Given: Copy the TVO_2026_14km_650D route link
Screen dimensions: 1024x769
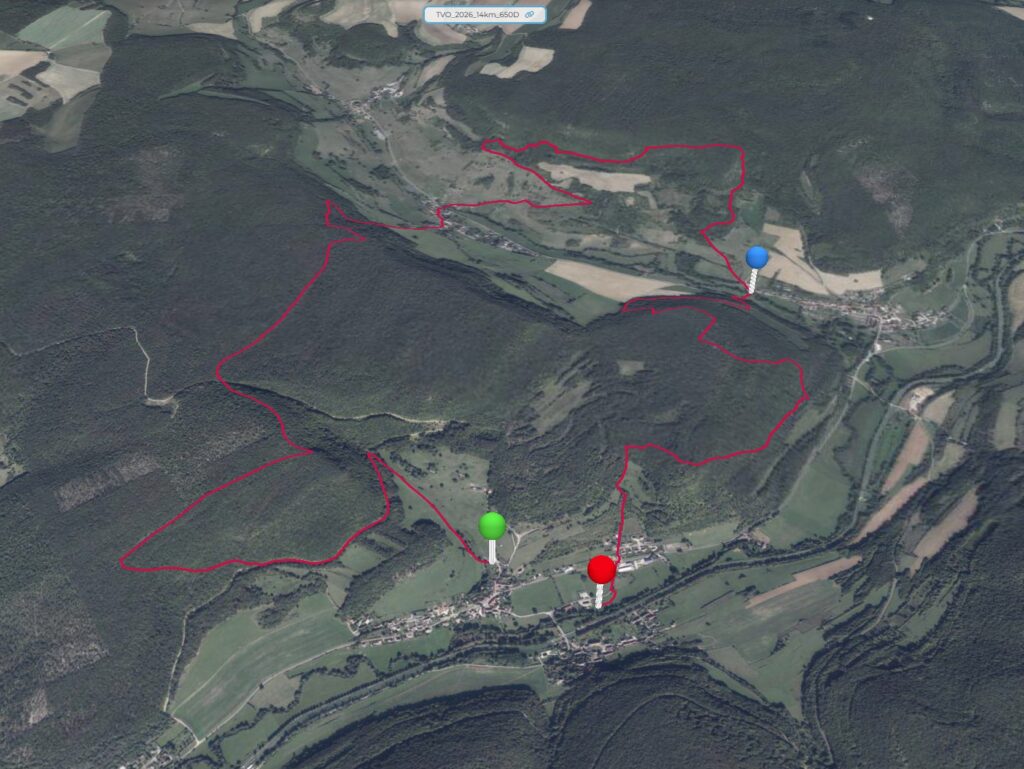Looking at the screenshot, I should tap(530, 15).
